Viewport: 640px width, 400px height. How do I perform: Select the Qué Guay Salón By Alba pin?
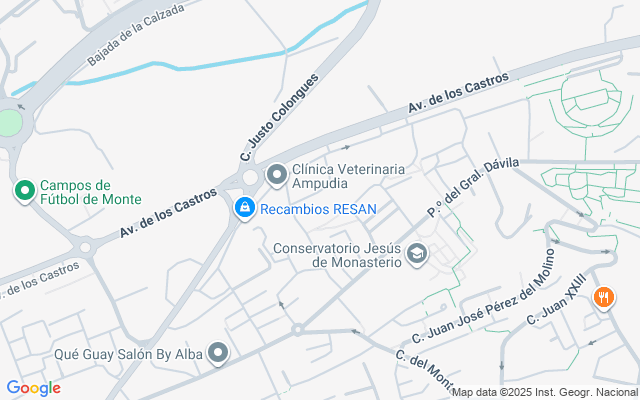coord(219,352)
